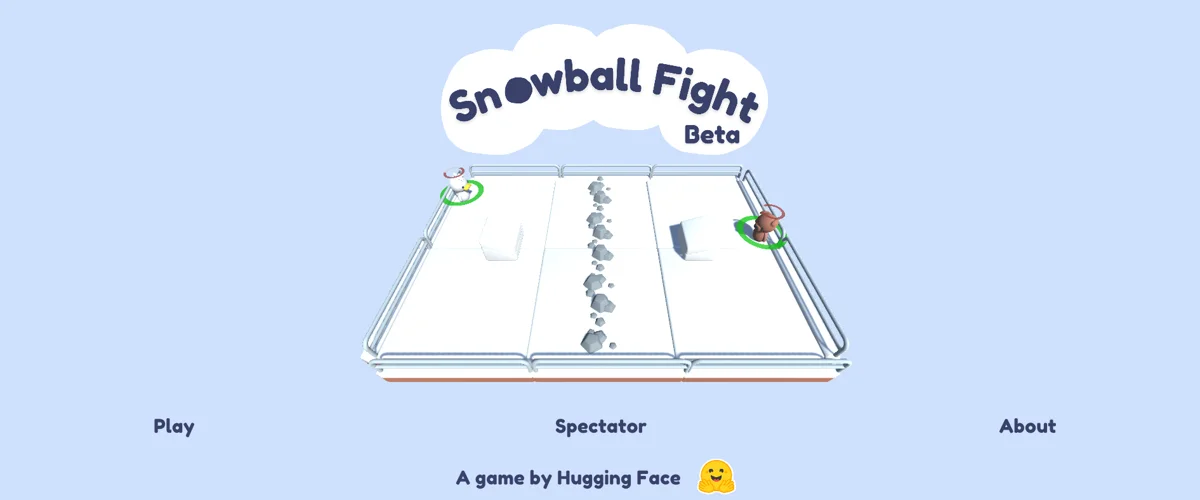The width and height of the screenshot is (1200, 500).
Task: Start the game with Play
Action: pos(174,426)
